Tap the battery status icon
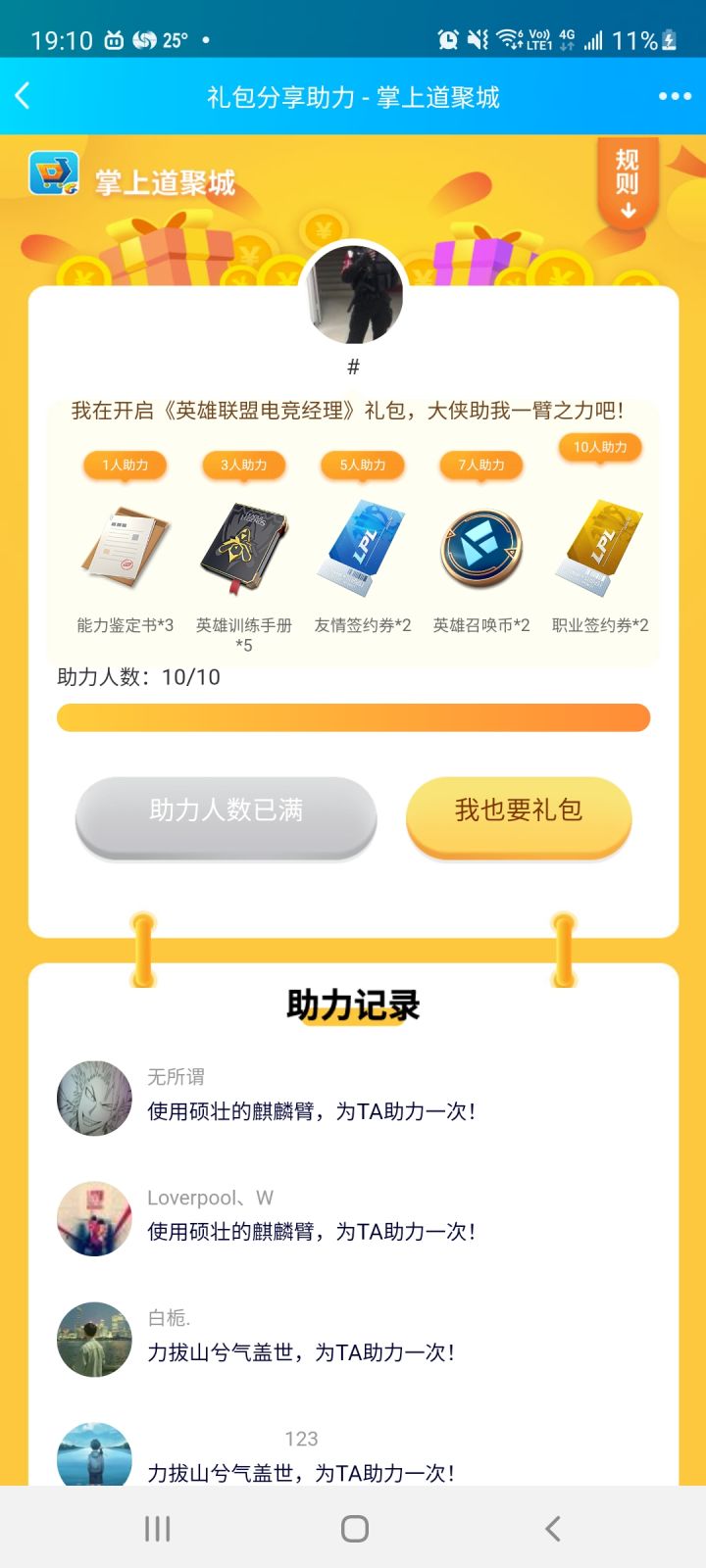 (666, 39)
